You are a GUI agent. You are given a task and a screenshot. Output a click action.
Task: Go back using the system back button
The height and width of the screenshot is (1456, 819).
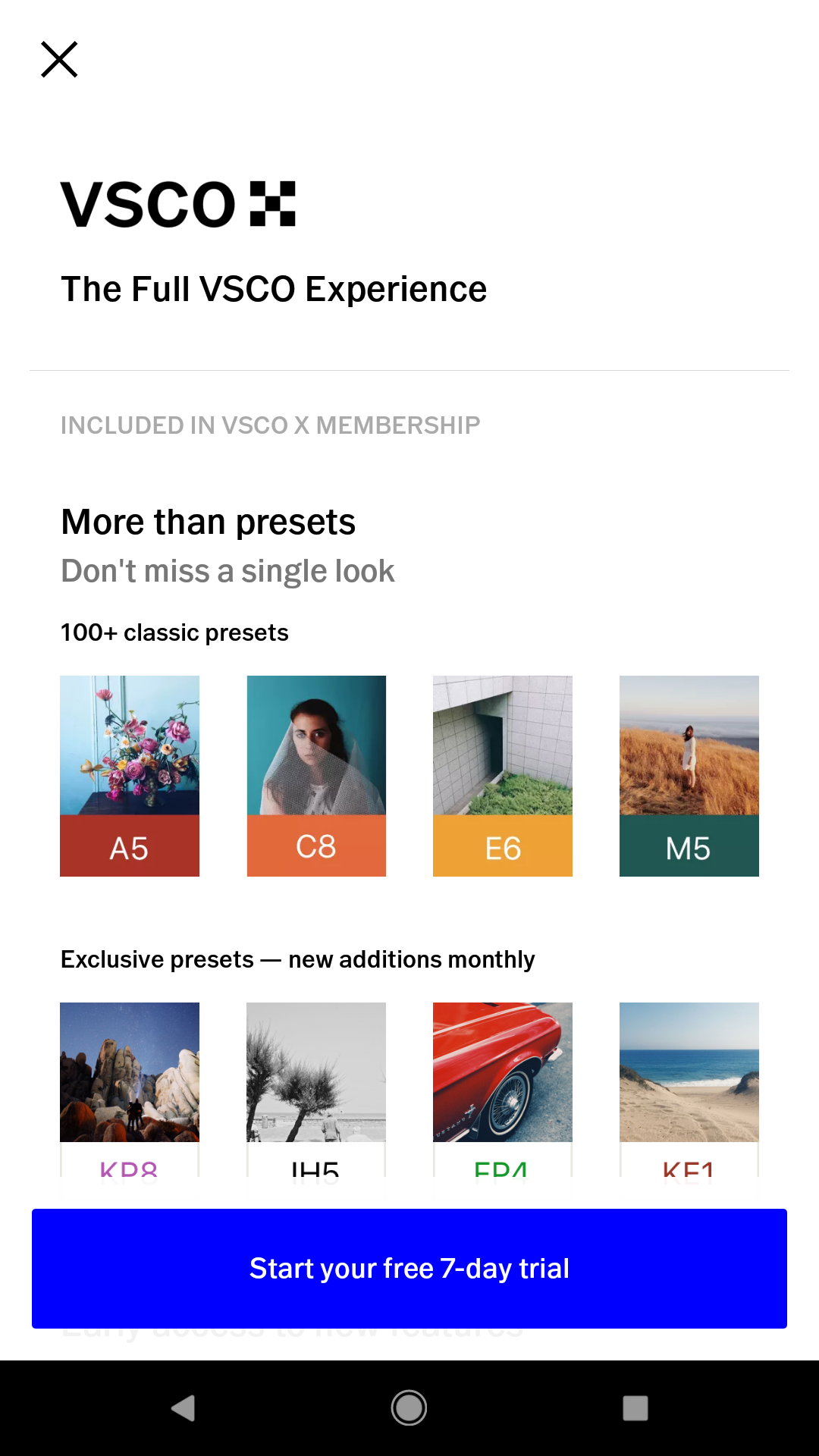pos(184,1408)
